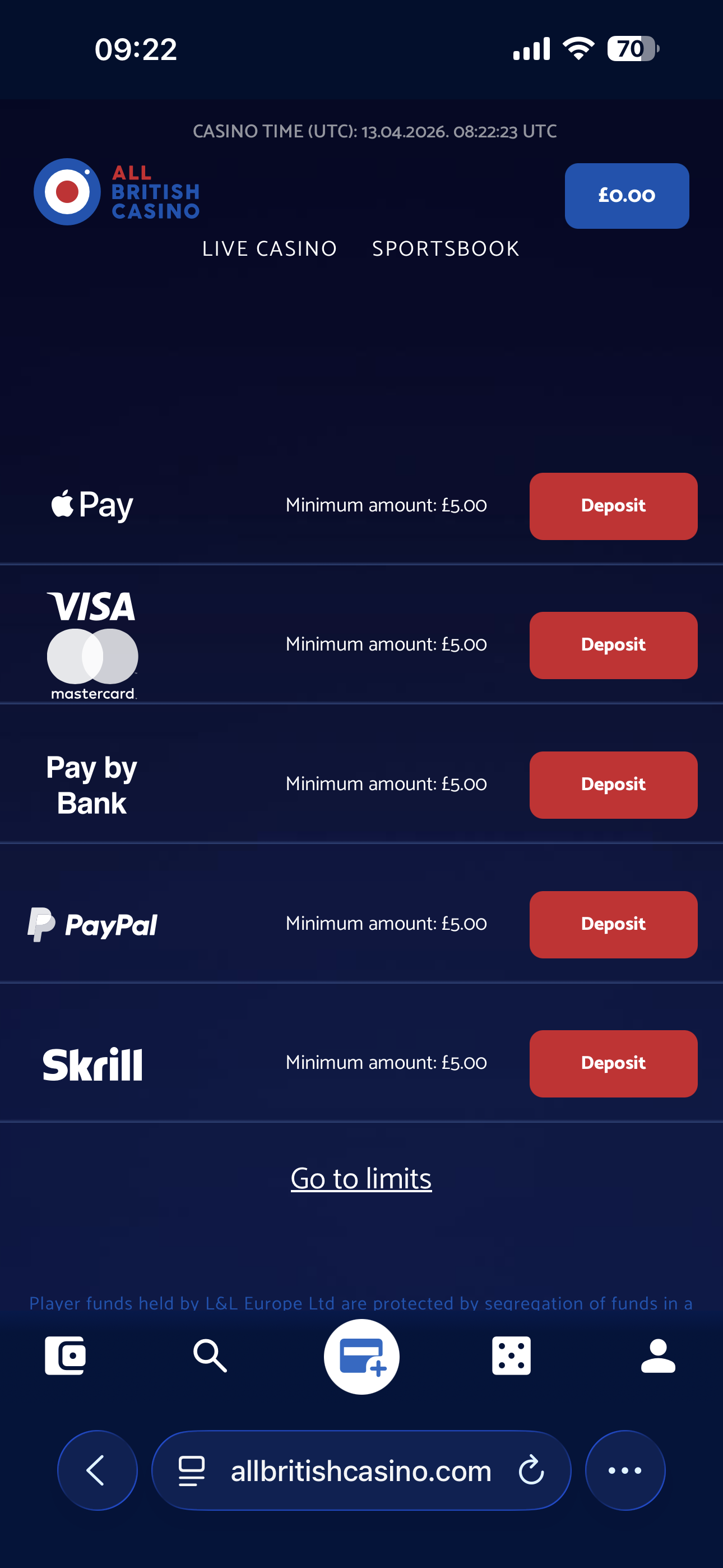This screenshot has height=1568, width=723.
Task: Tap the allbritishcasino.com address bar
Action: [361, 1470]
